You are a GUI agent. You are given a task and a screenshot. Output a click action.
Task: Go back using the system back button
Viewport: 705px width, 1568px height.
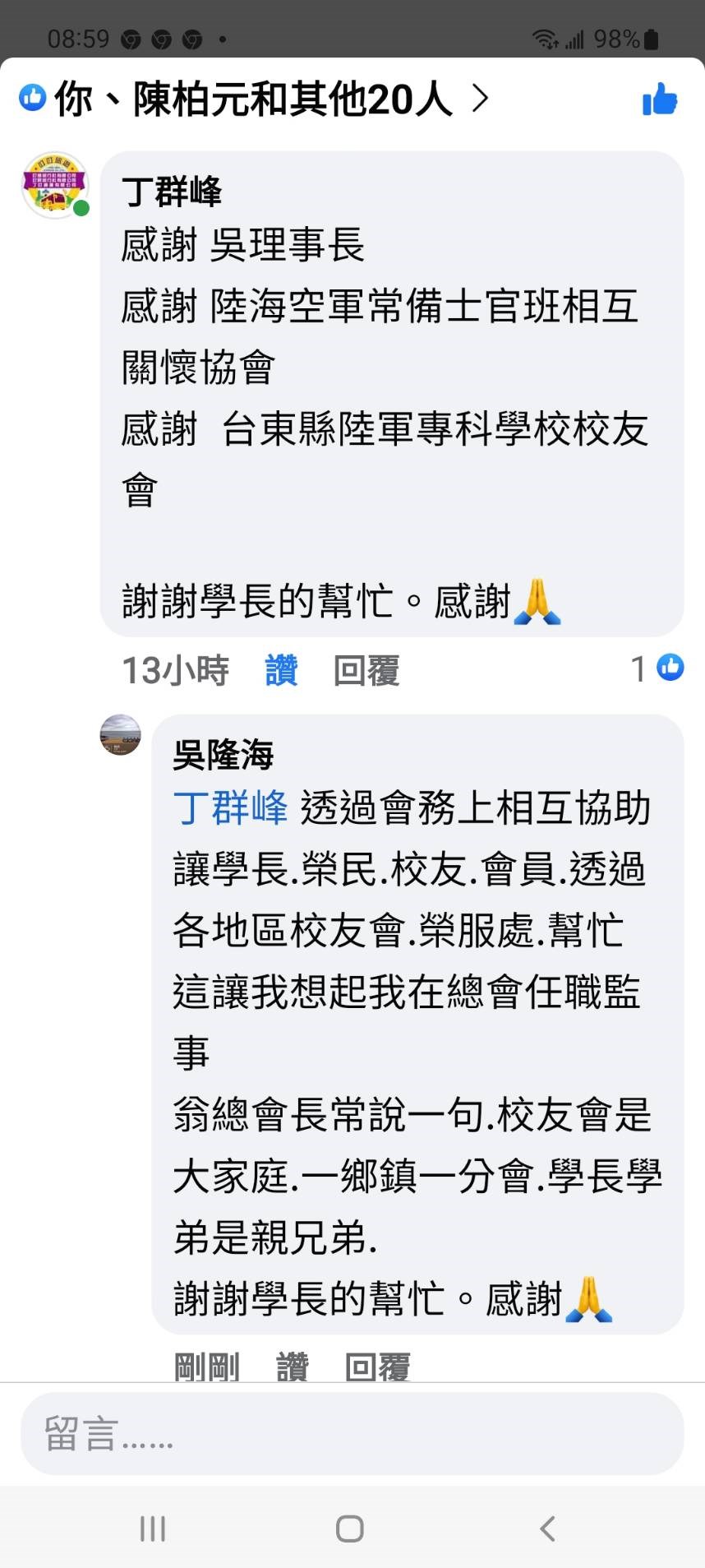pos(547,1529)
